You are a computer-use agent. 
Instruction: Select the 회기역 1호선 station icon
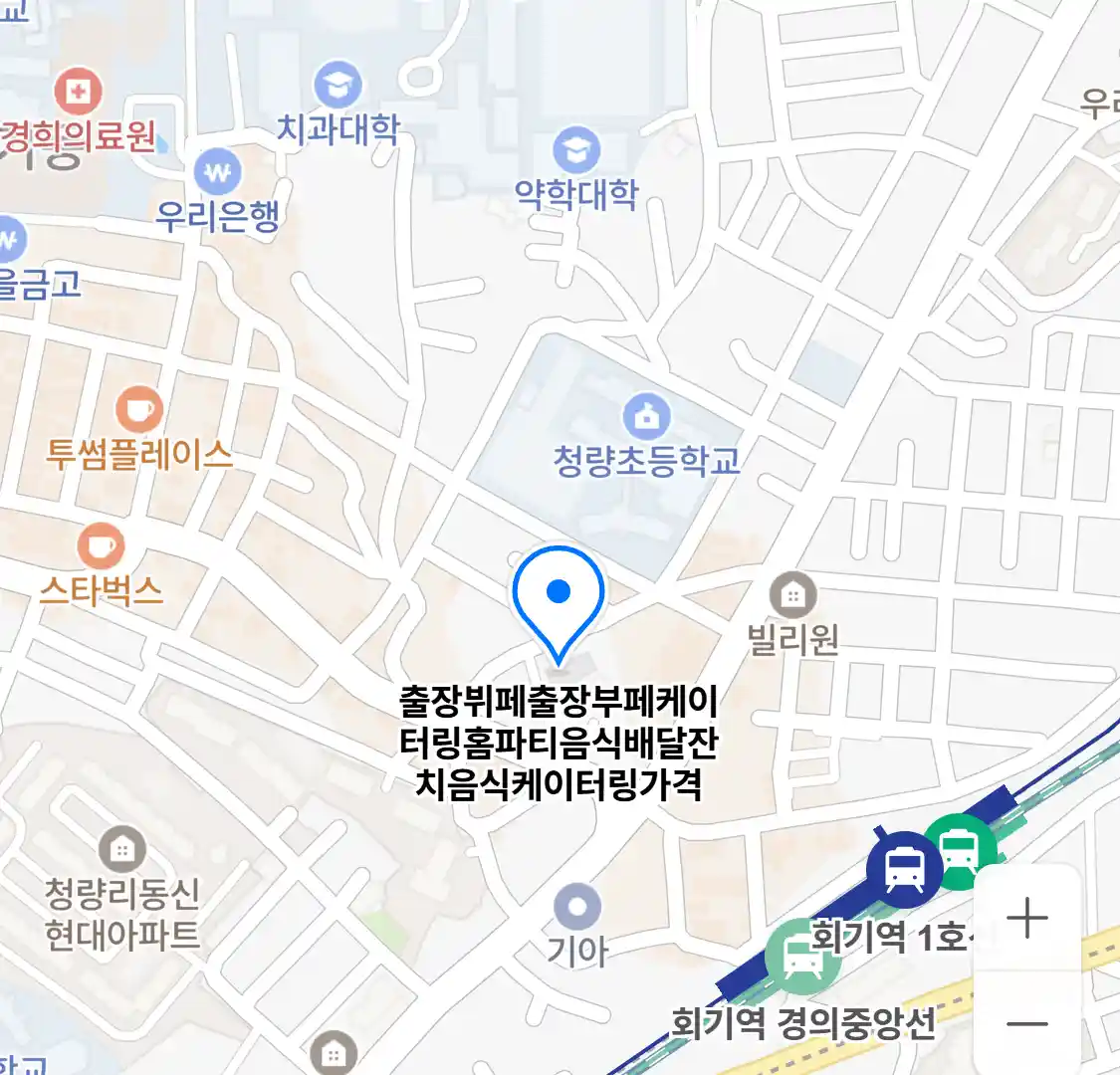pos(903,868)
